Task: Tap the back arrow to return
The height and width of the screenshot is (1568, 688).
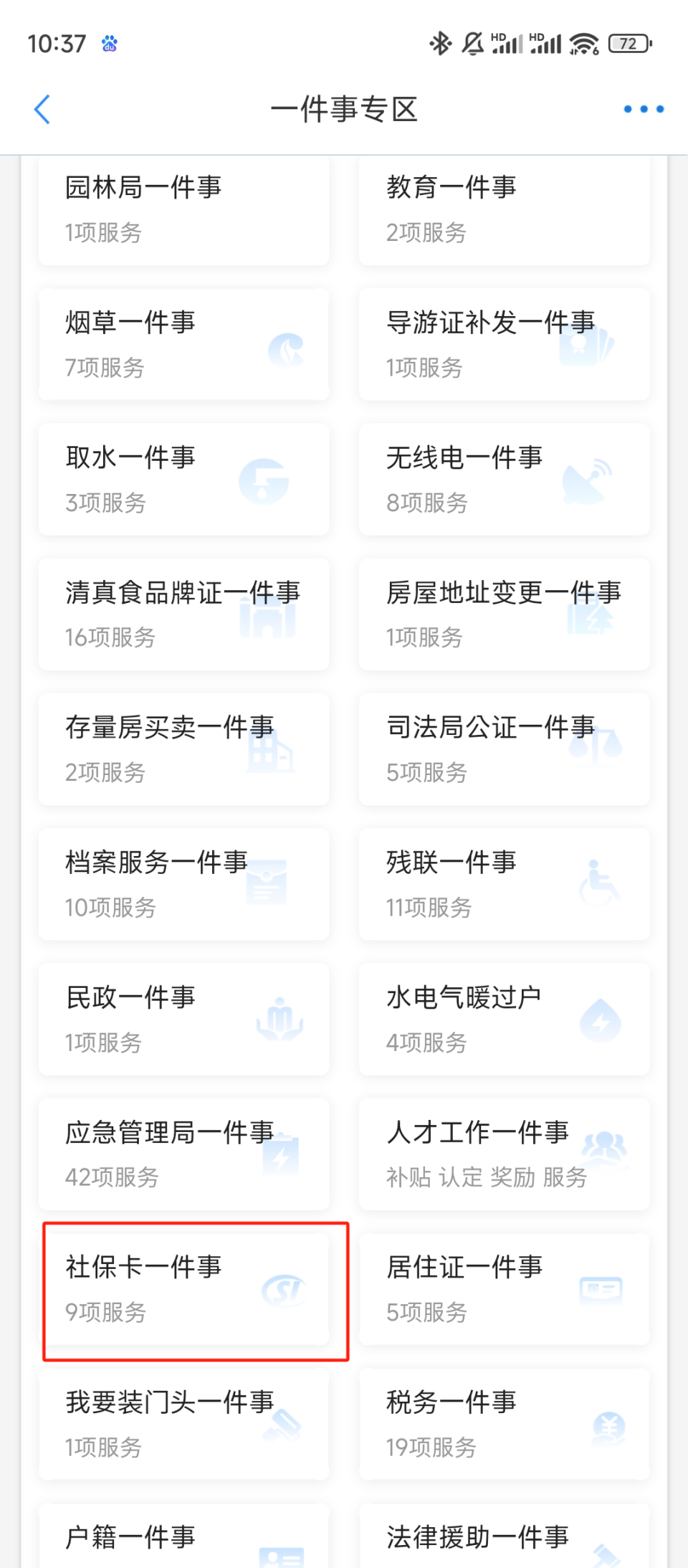Action: [x=42, y=109]
